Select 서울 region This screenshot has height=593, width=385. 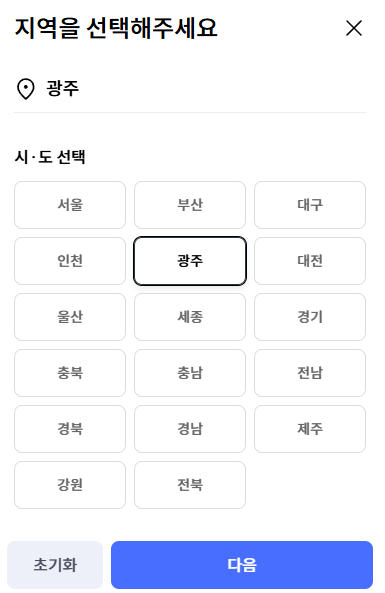[x=70, y=205]
